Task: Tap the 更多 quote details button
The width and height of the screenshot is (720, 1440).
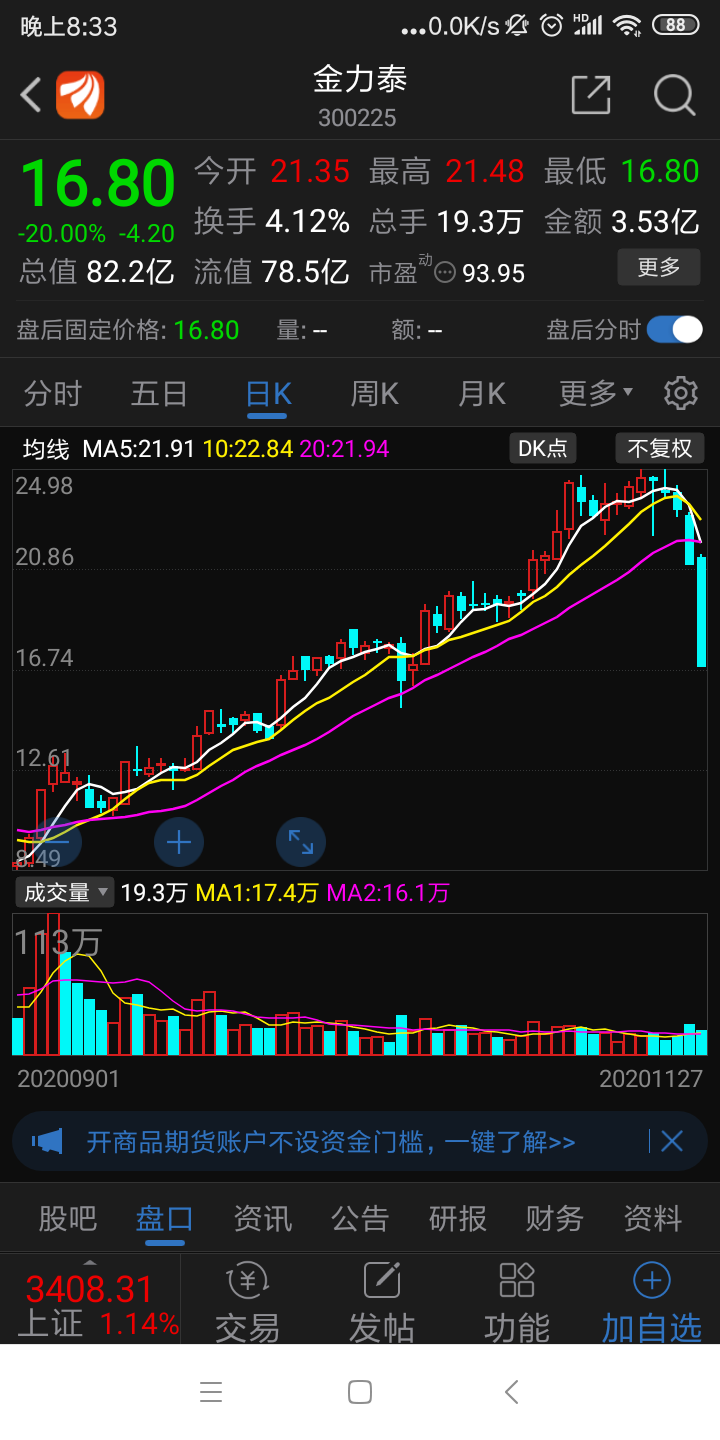Action: 658,267
